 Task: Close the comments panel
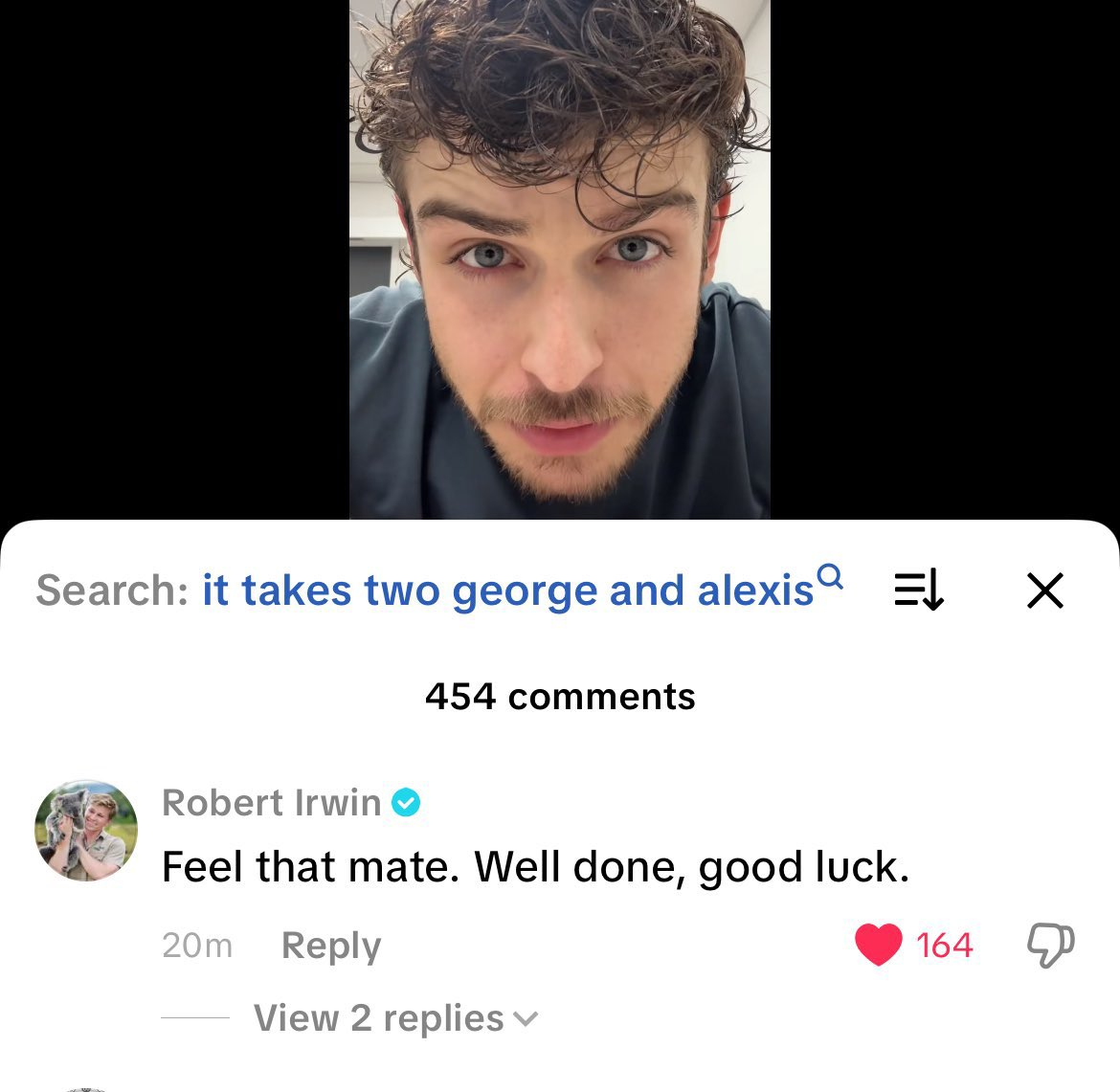1044,591
